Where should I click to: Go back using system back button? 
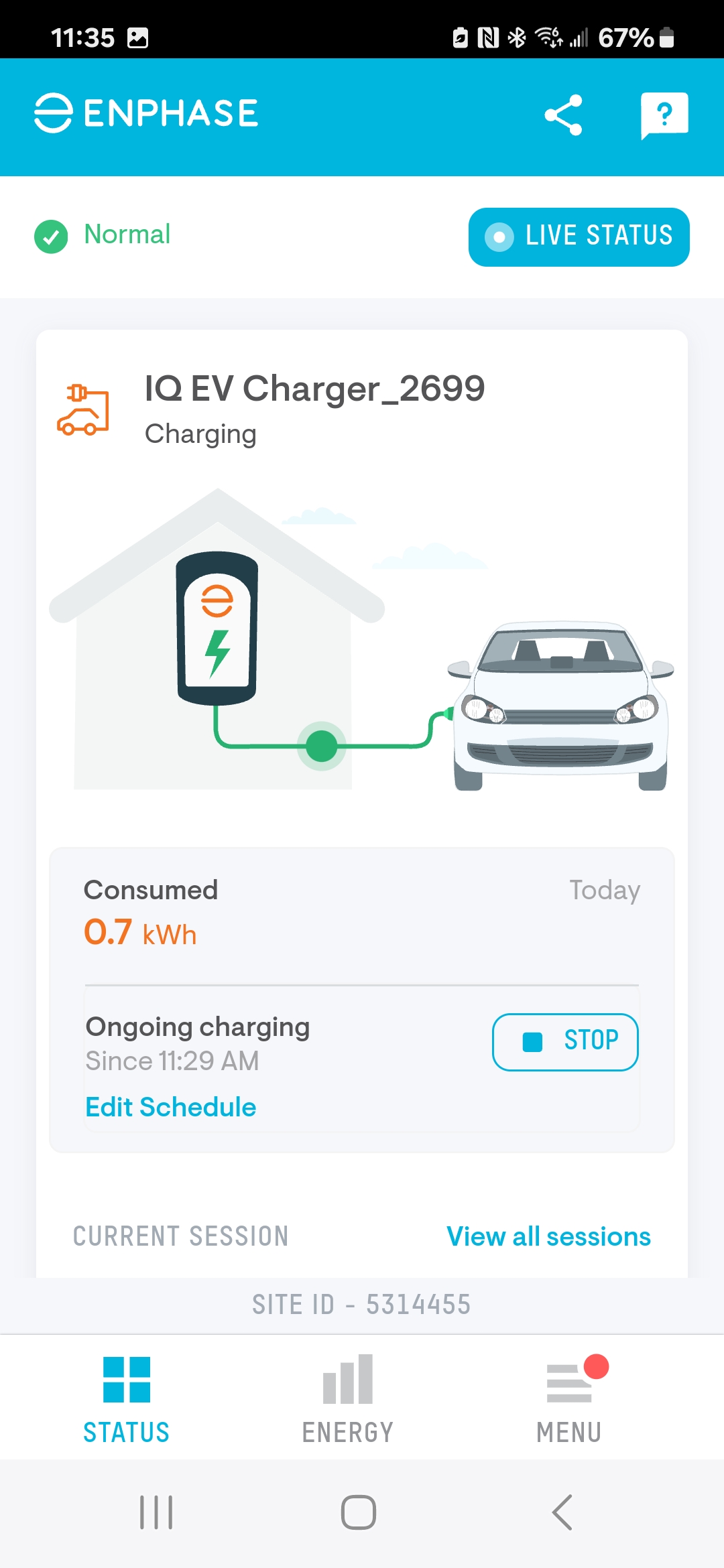pyautogui.click(x=562, y=1512)
